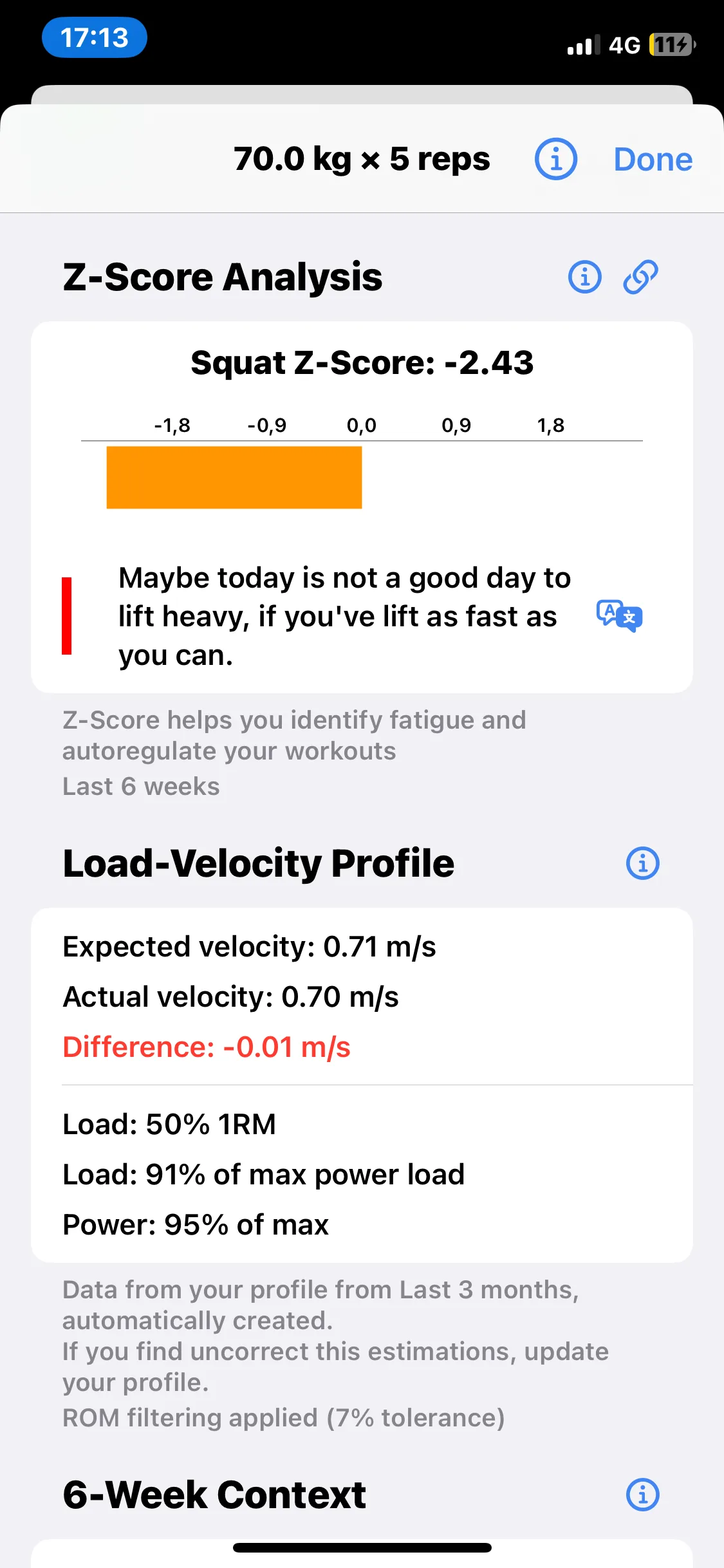
Task: Show info about Z-Score Analysis
Action: tap(584, 277)
